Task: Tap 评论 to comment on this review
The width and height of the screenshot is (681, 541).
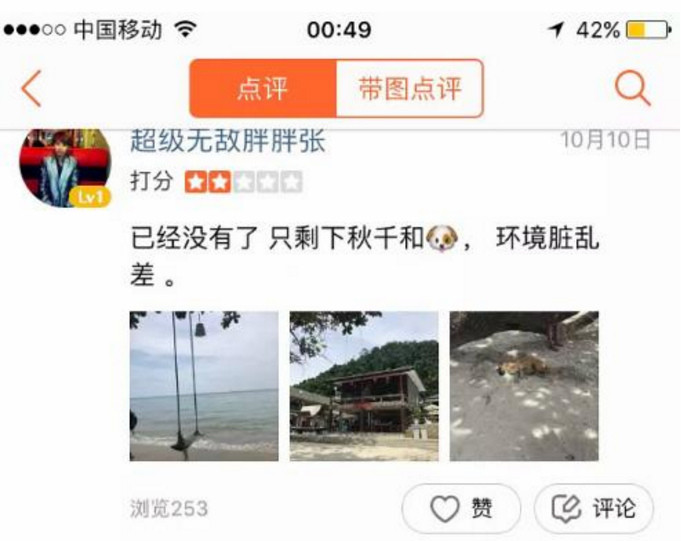Action: click(593, 509)
